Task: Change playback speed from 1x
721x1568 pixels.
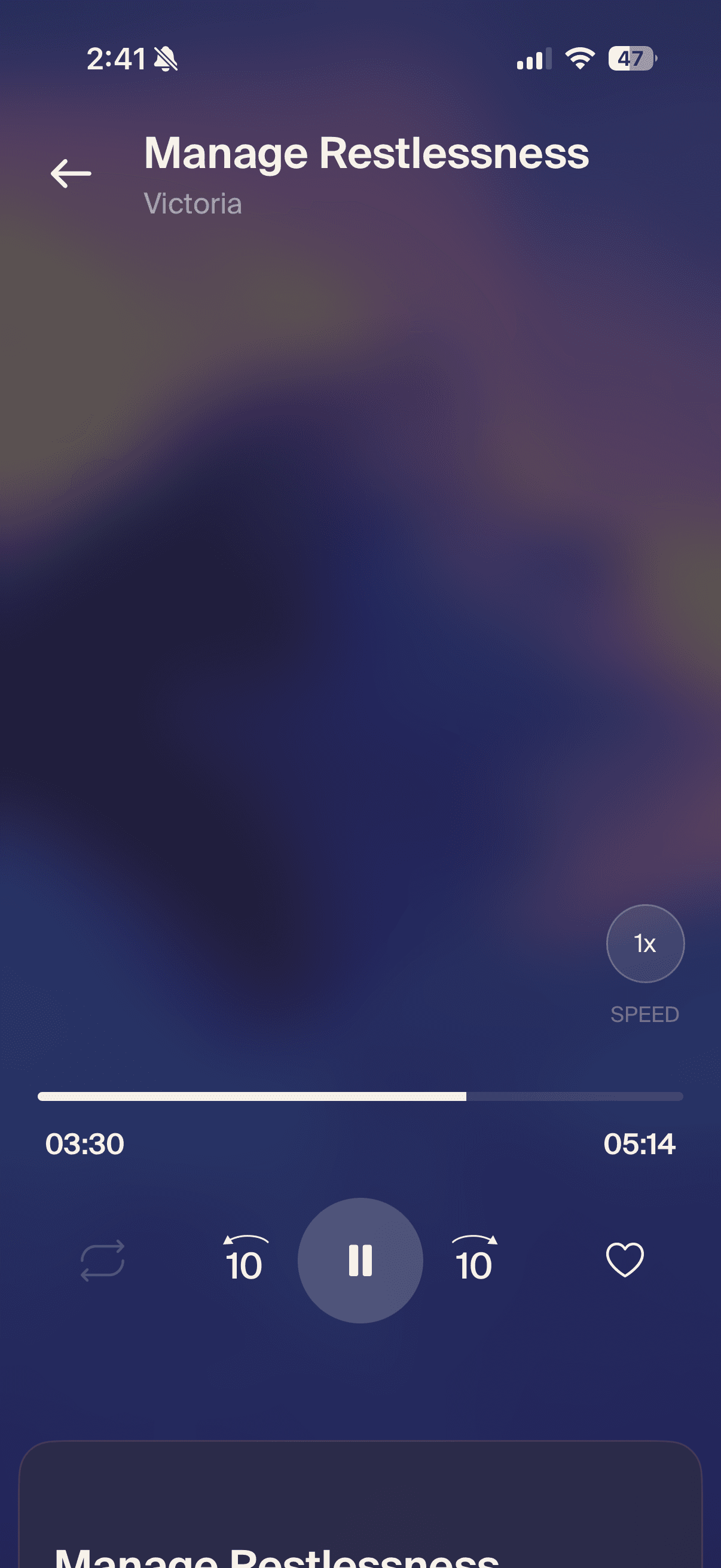Action: tap(645, 943)
